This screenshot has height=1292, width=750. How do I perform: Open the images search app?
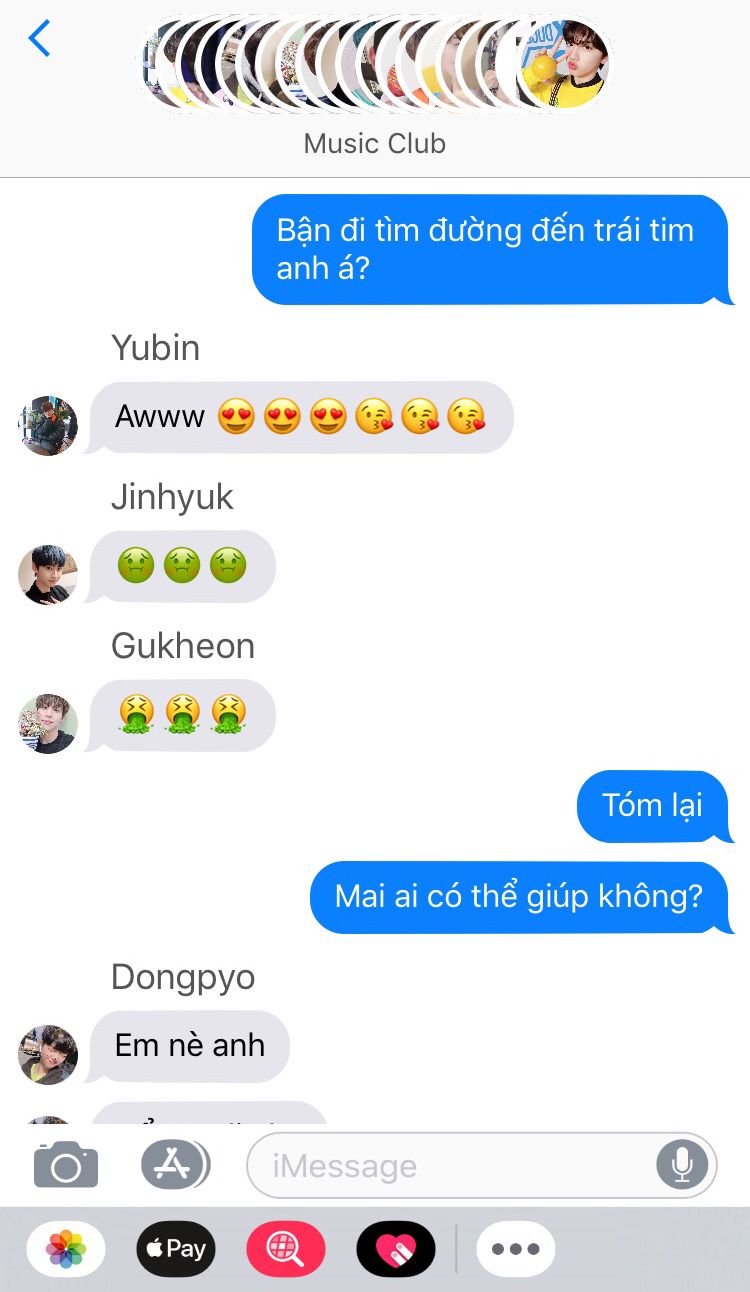pyautogui.click(x=286, y=1249)
